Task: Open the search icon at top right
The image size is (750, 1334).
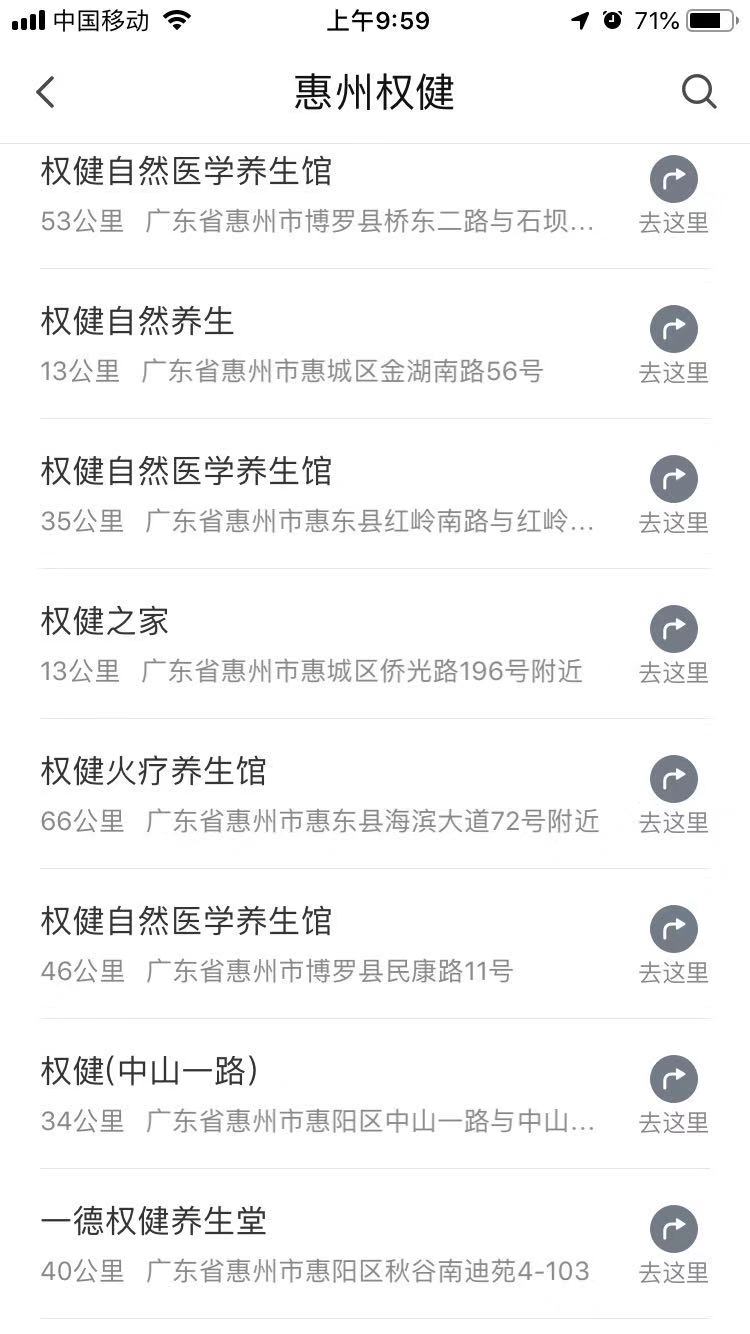Action: pos(699,91)
